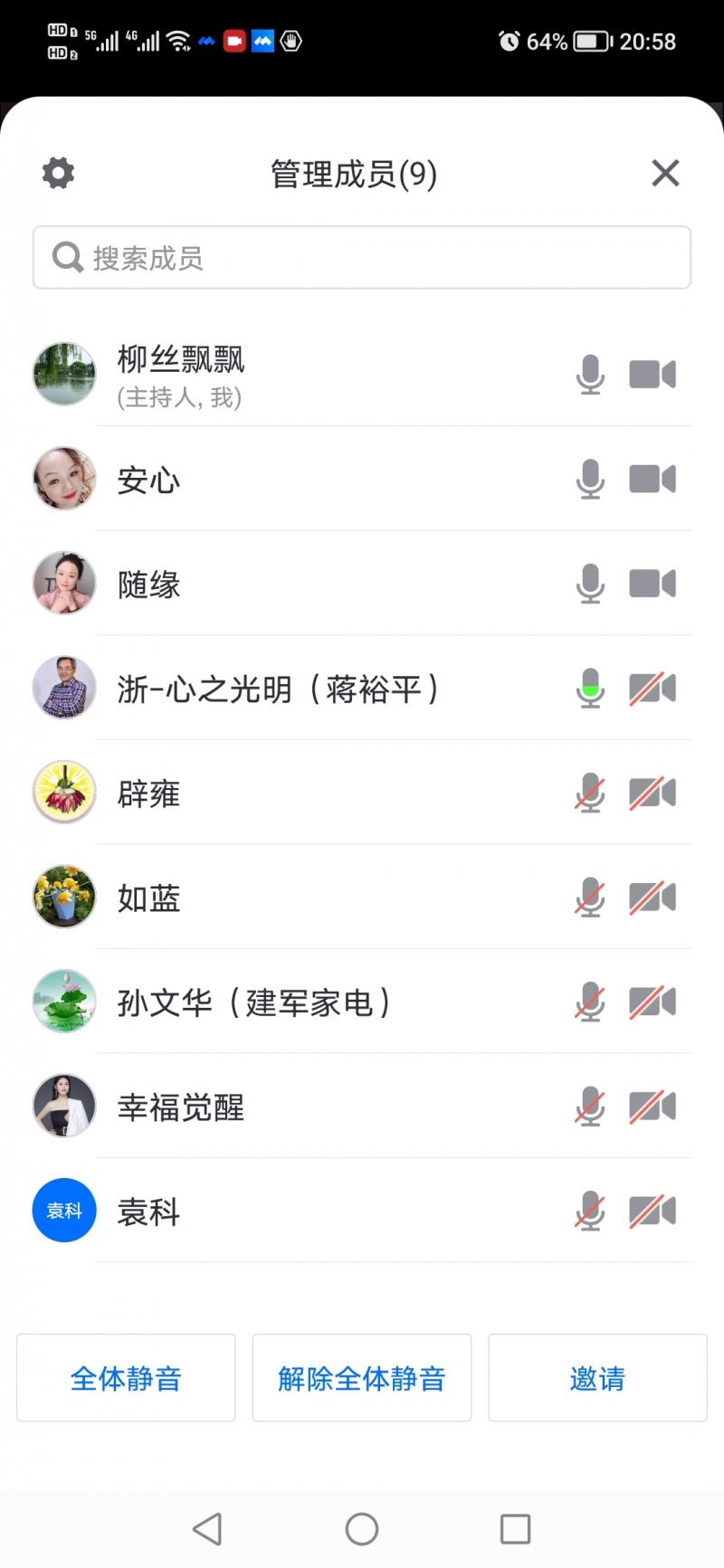724x1568 pixels.
Task: Click the 解除全体静音 button
Action: coord(361,1378)
